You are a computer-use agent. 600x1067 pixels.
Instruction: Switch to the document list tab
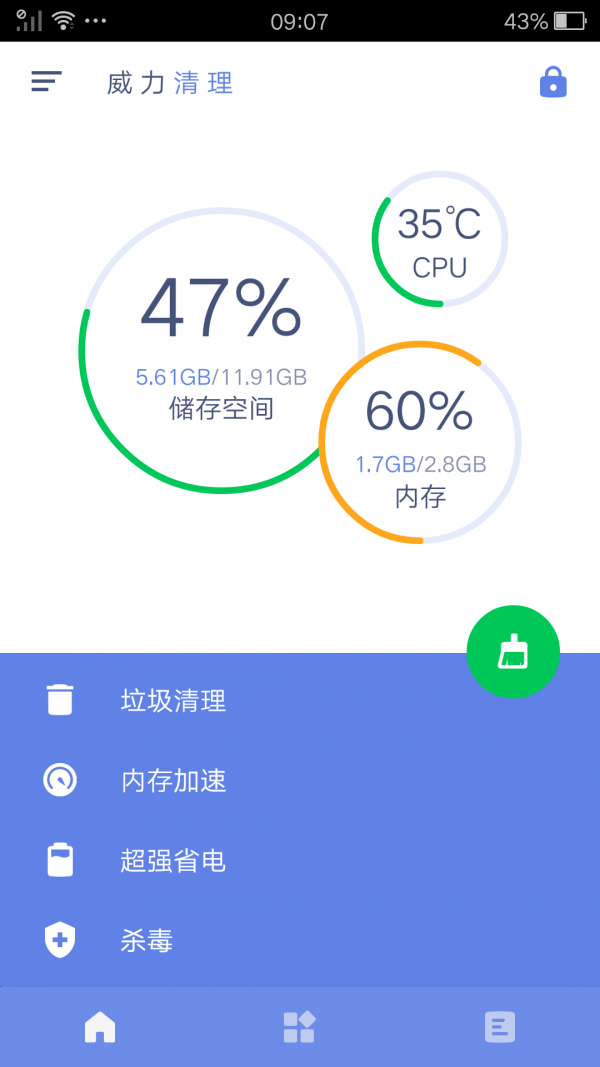(x=499, y=1026)
